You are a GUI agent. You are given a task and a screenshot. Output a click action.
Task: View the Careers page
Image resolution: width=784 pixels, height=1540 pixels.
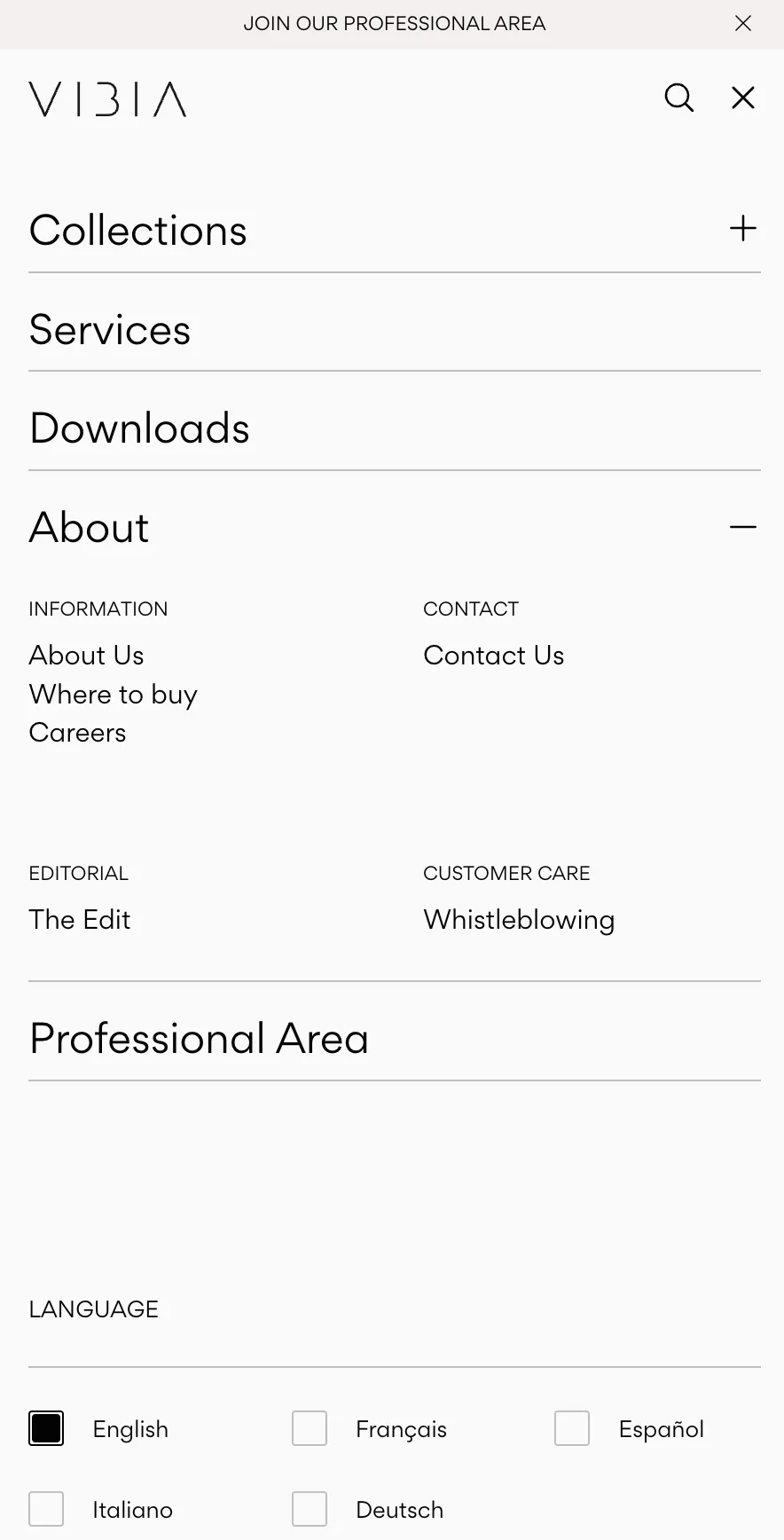77,733
